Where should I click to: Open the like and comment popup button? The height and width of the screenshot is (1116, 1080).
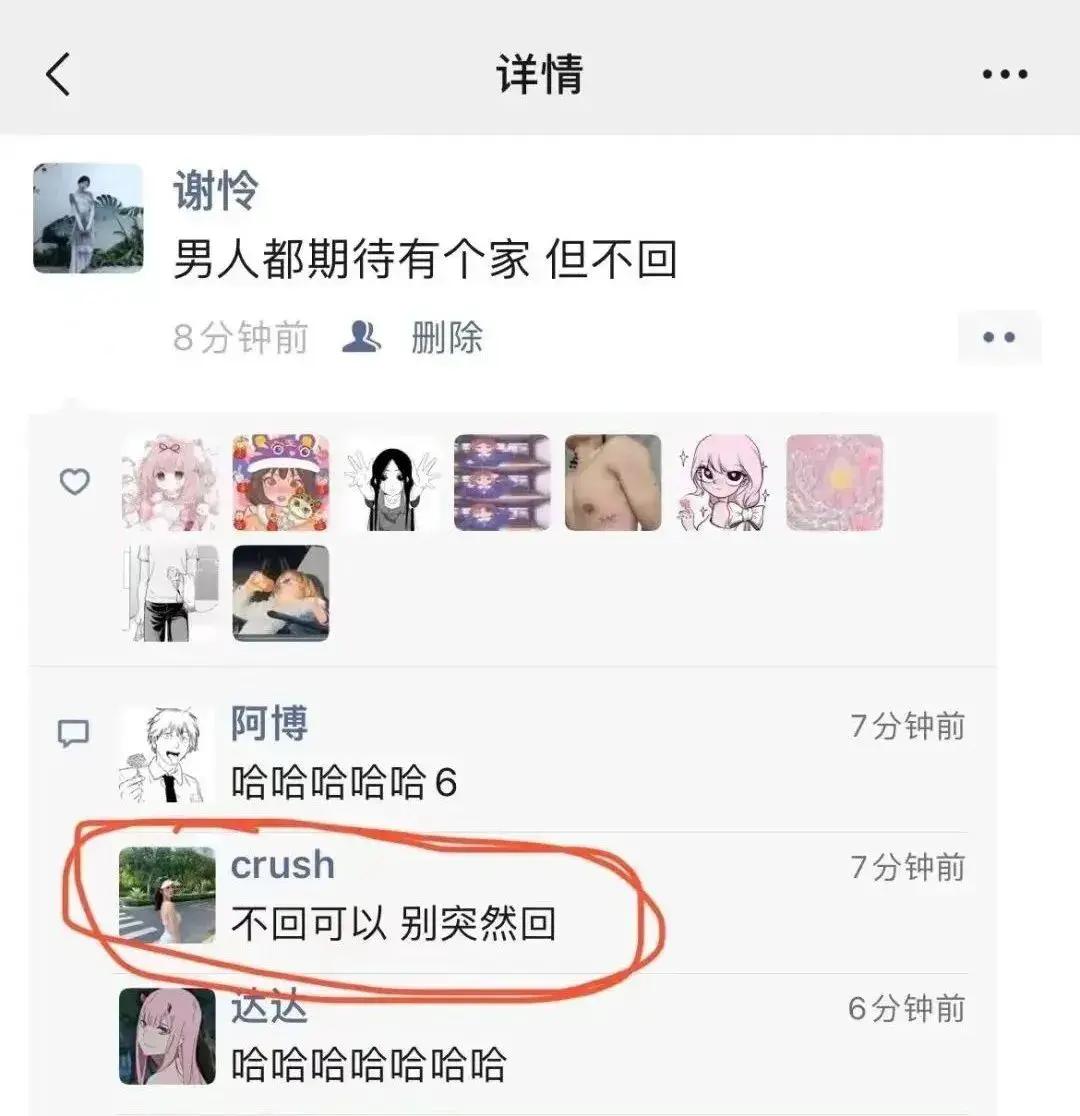[x=998, y=338]
